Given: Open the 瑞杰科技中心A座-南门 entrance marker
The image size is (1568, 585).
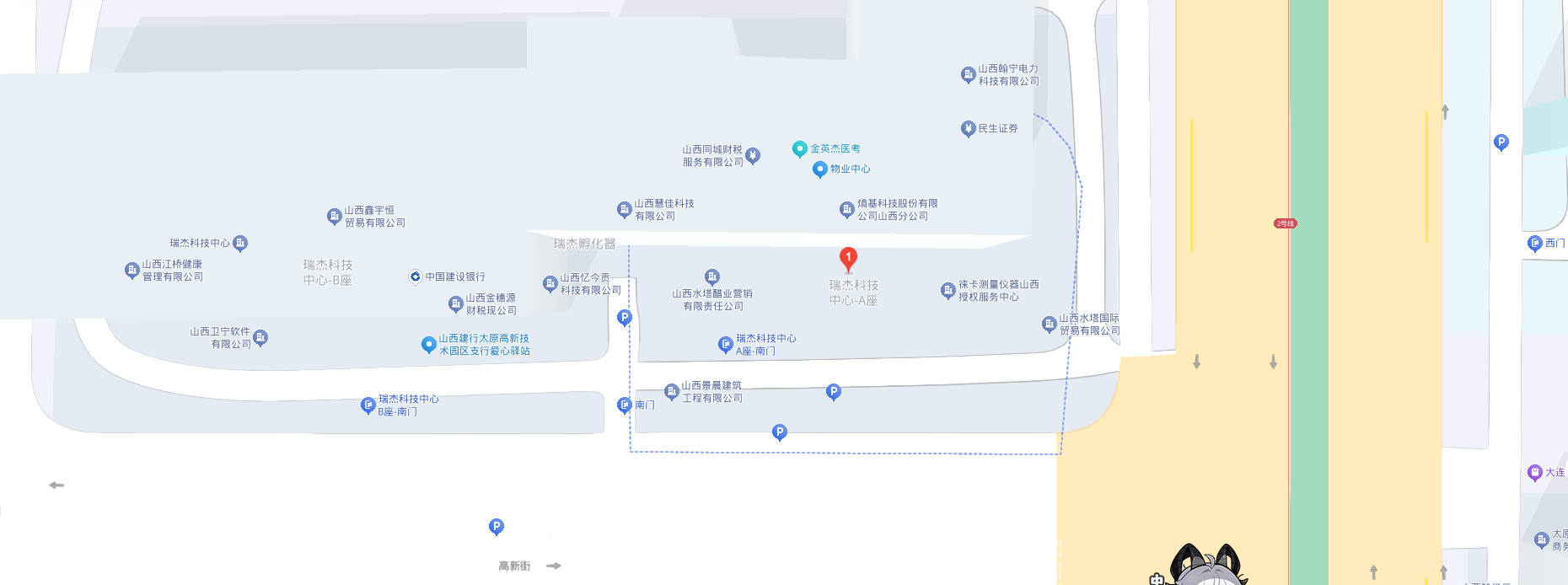Looking at the screenshot, I should [x=725, y=344].
